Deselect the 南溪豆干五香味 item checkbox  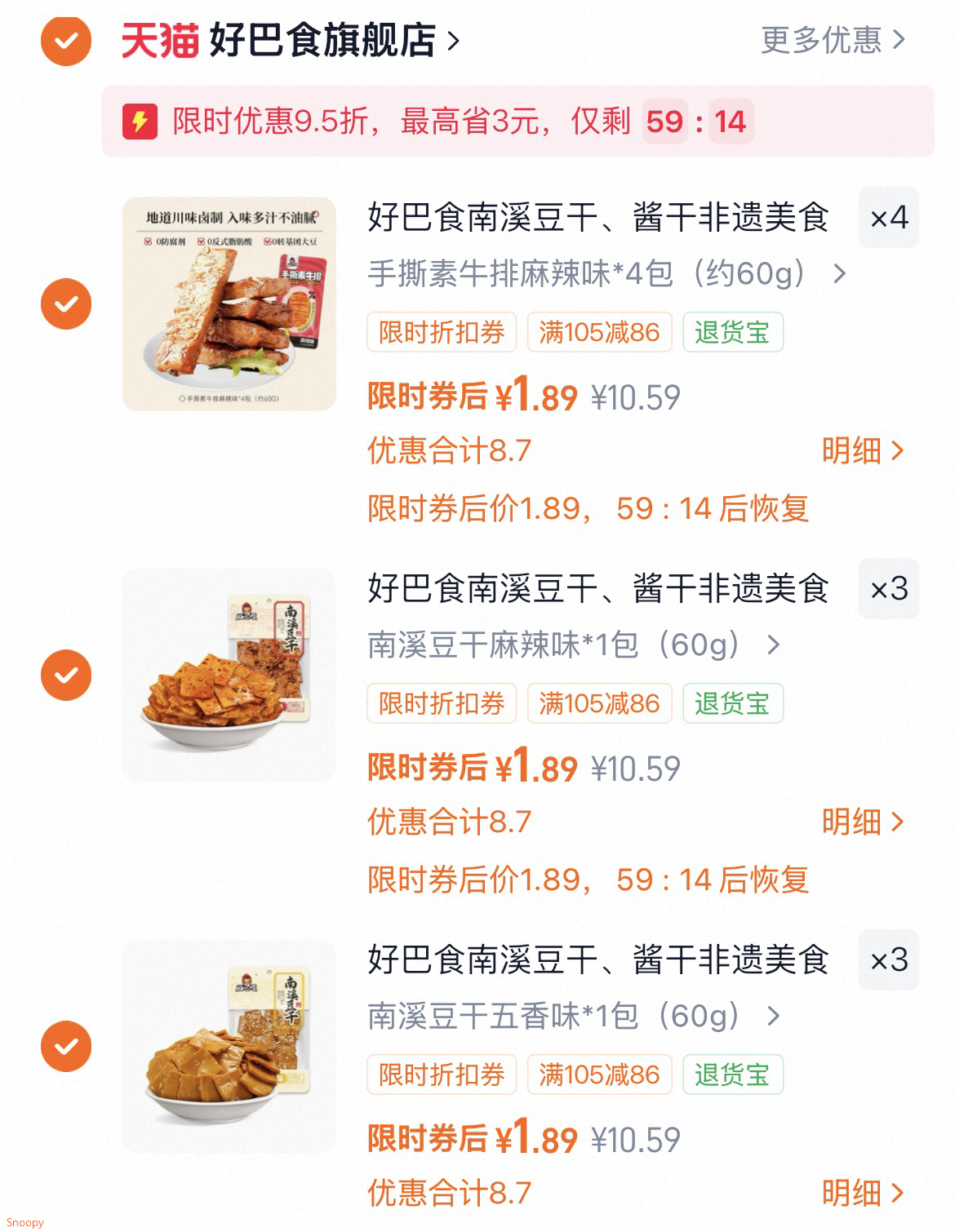[x=66, y=1046]
